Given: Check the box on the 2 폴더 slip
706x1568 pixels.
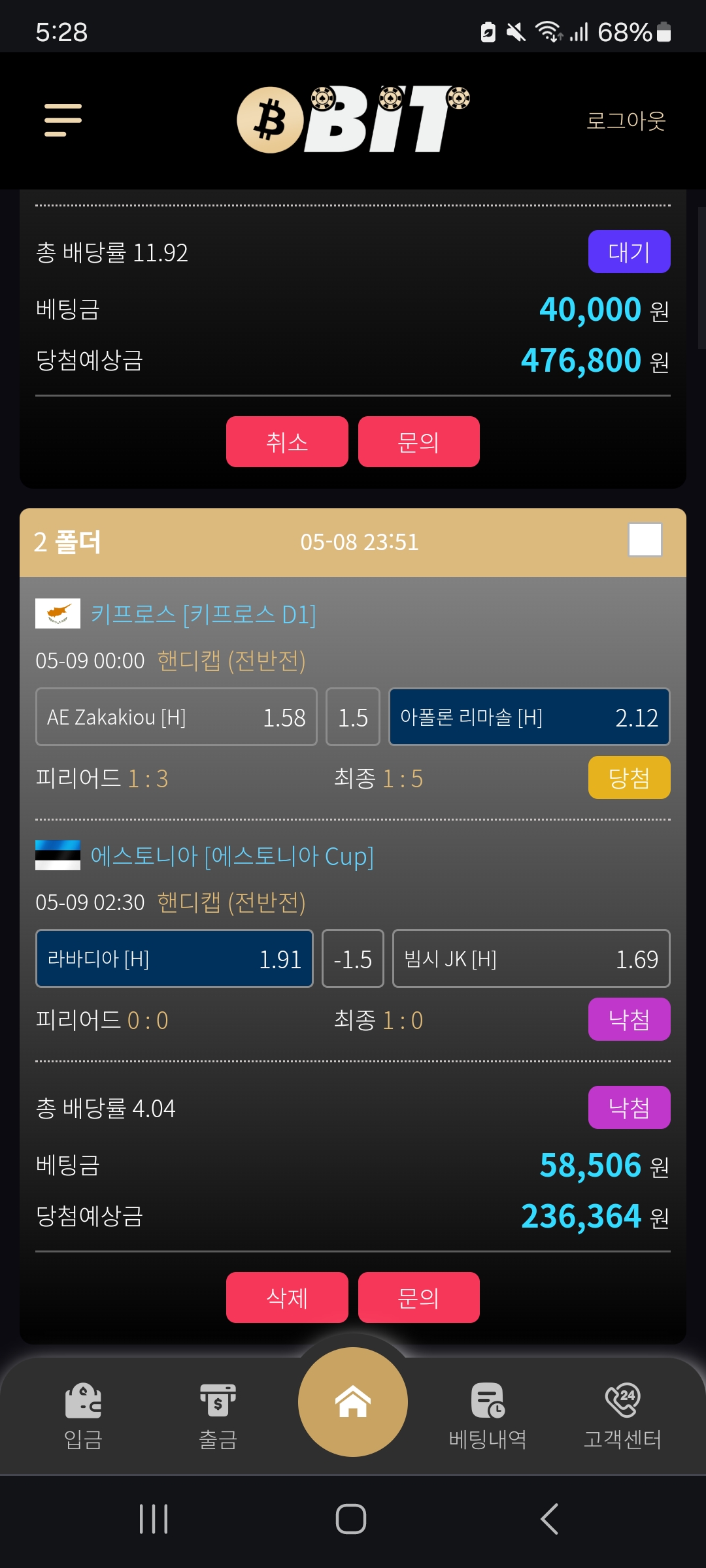Looking at the screenshot, I should (645, 540).
